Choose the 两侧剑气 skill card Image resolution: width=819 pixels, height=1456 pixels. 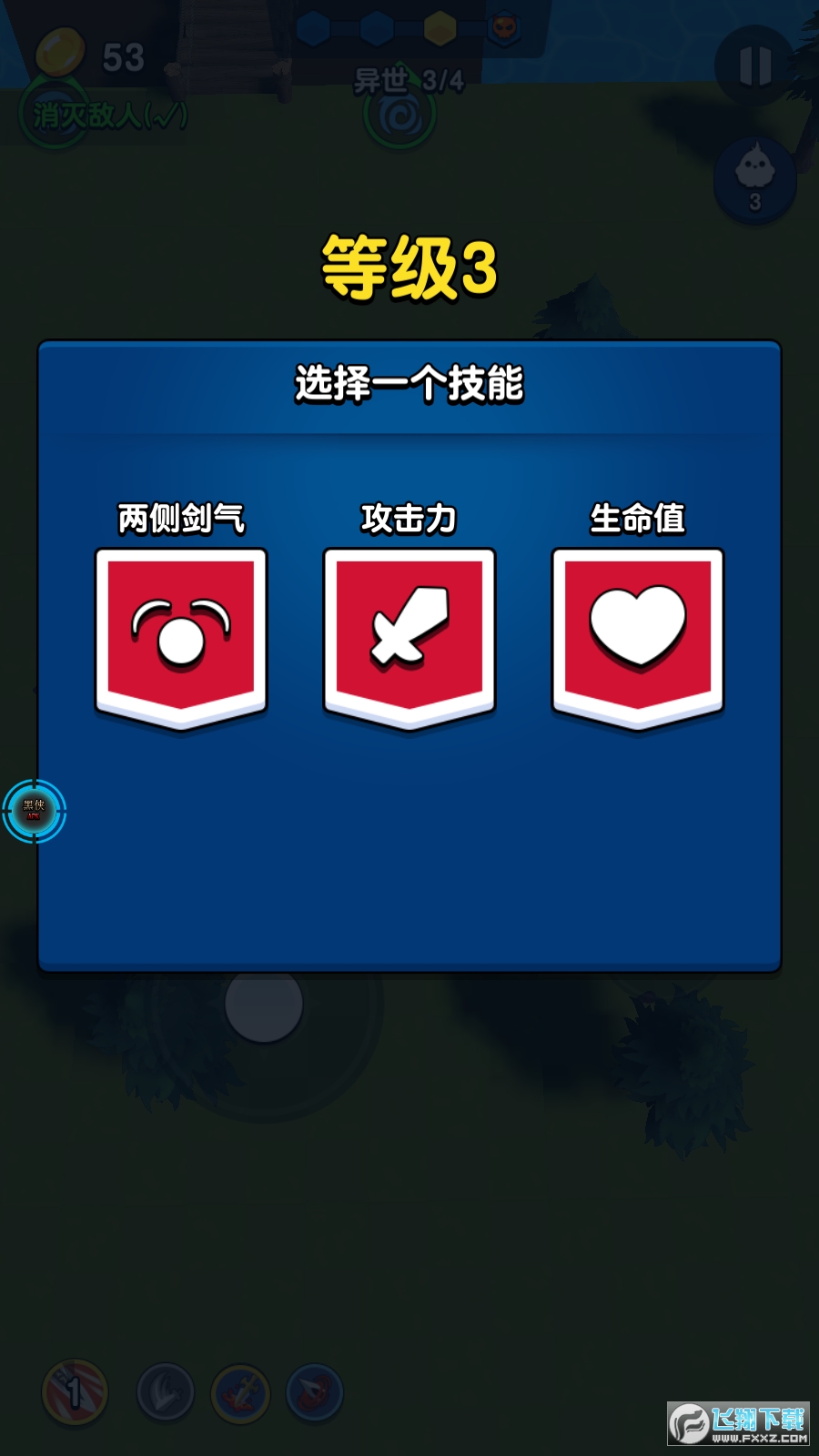click(181, 635)
